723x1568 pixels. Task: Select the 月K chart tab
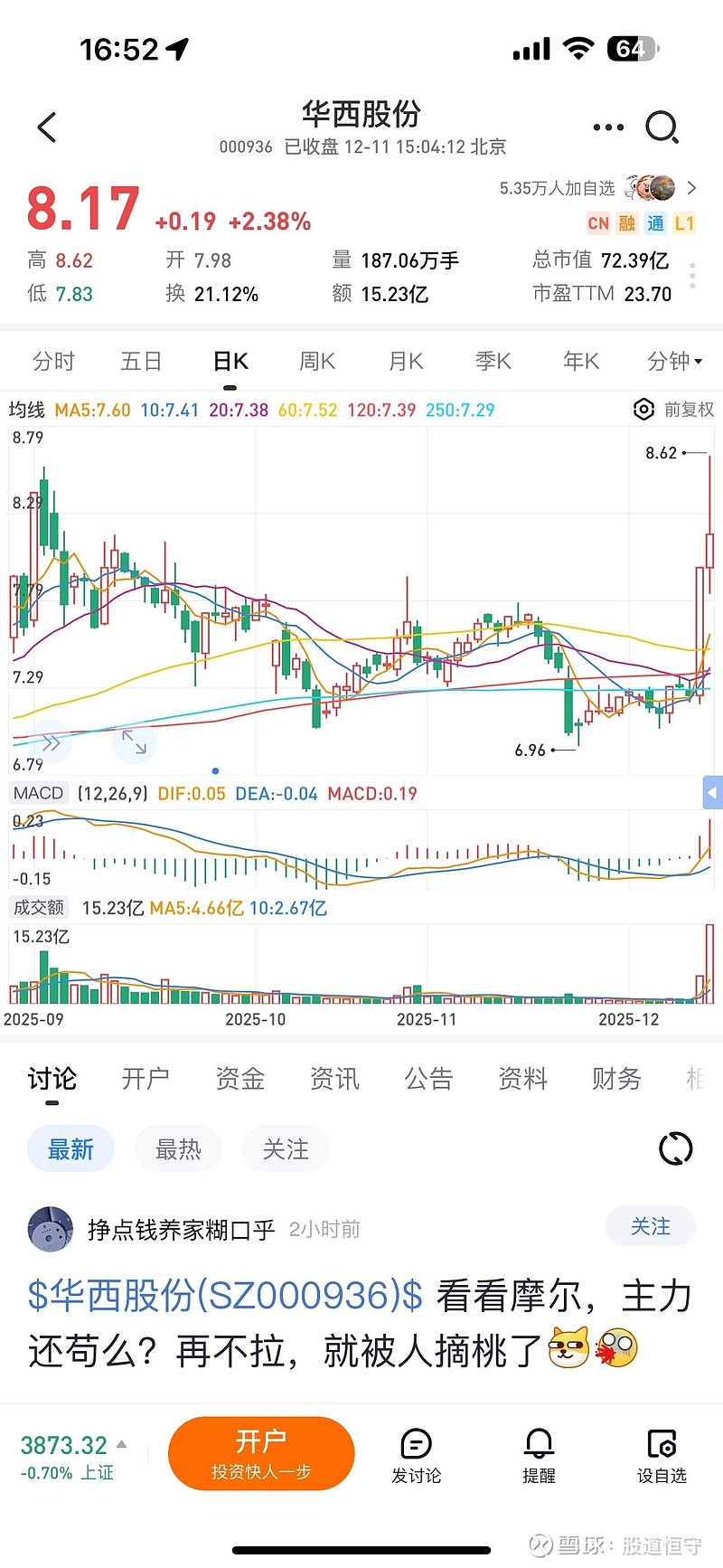tap(406, 362)
